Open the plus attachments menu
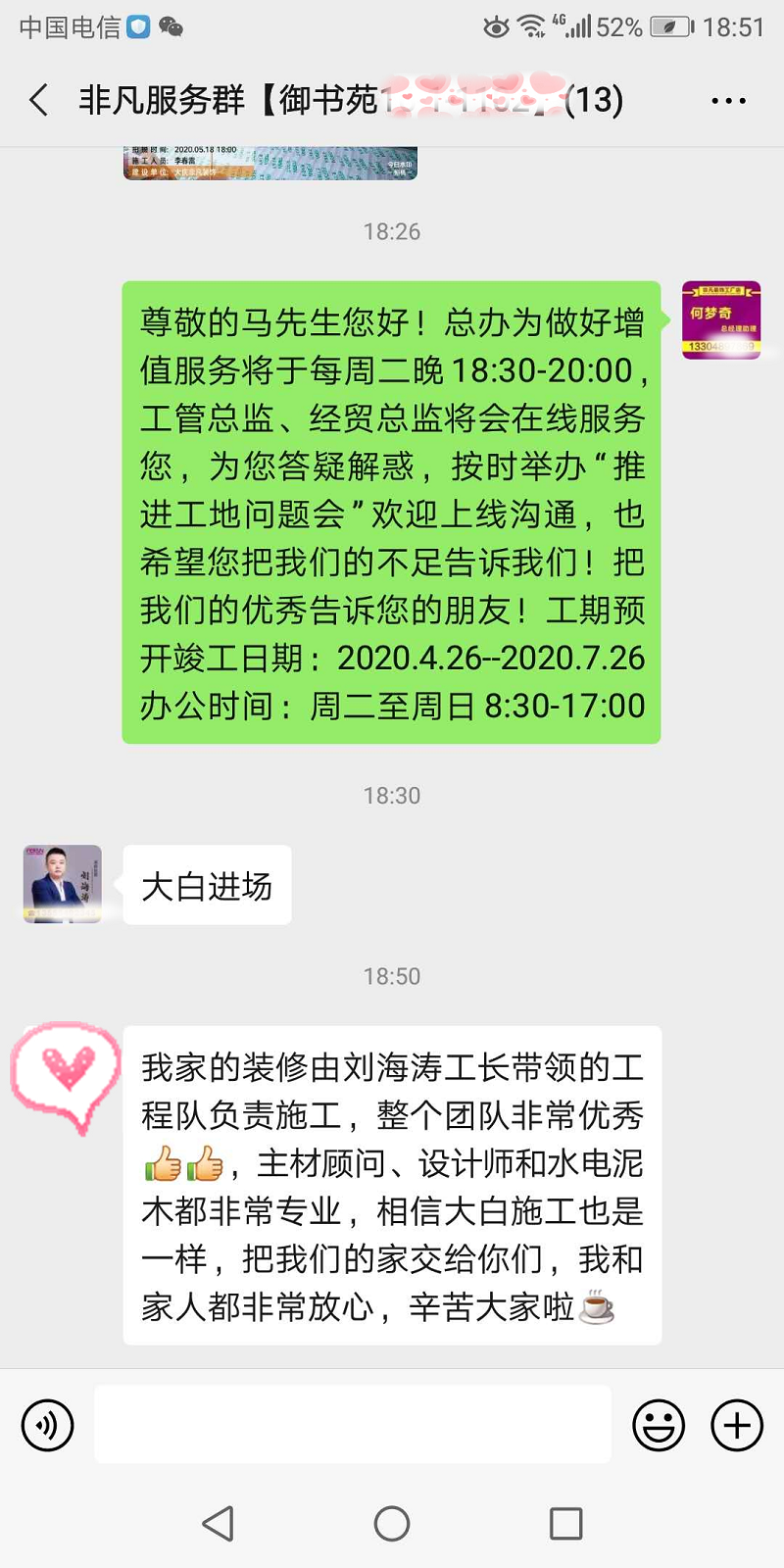The image size is (784, 1568). tap(737, 1425)
